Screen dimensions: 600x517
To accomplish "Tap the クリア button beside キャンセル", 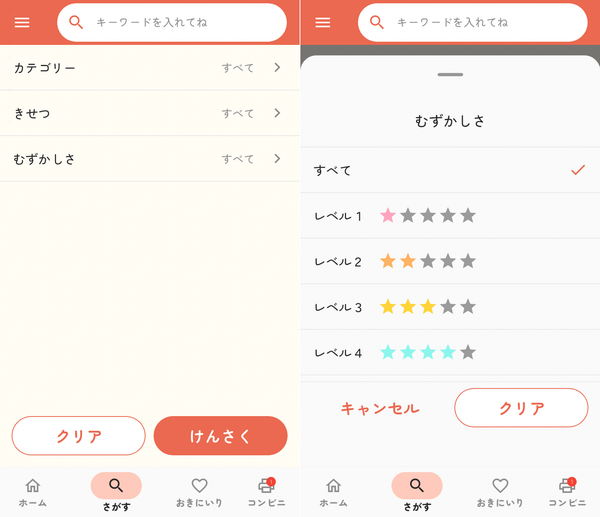I will (x=521, y=408).
